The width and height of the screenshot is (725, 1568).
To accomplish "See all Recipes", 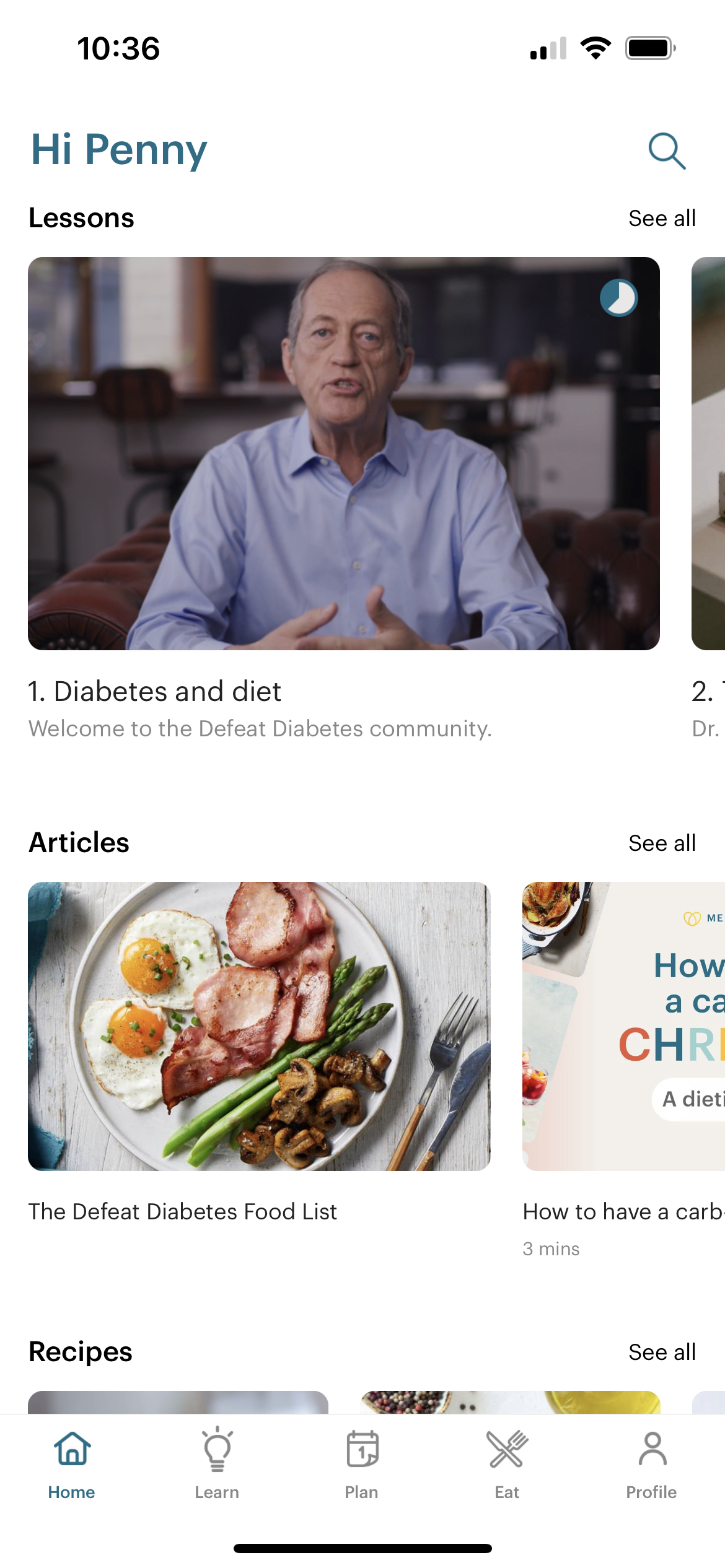I will [661, 1352].
